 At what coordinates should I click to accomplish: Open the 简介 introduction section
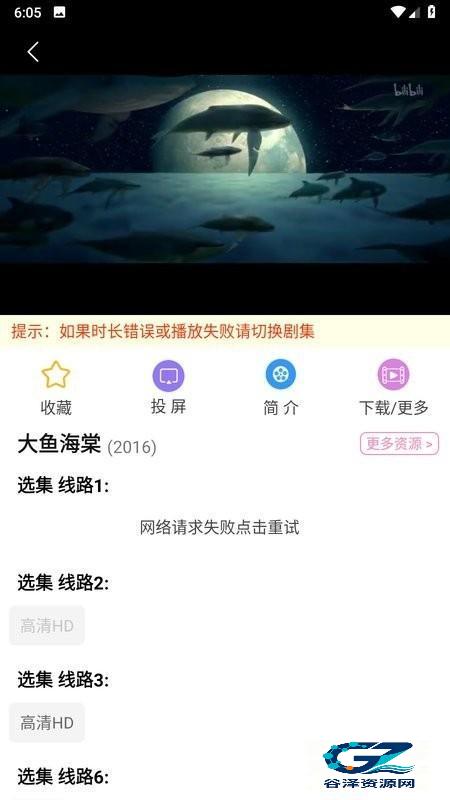point(281,388)
